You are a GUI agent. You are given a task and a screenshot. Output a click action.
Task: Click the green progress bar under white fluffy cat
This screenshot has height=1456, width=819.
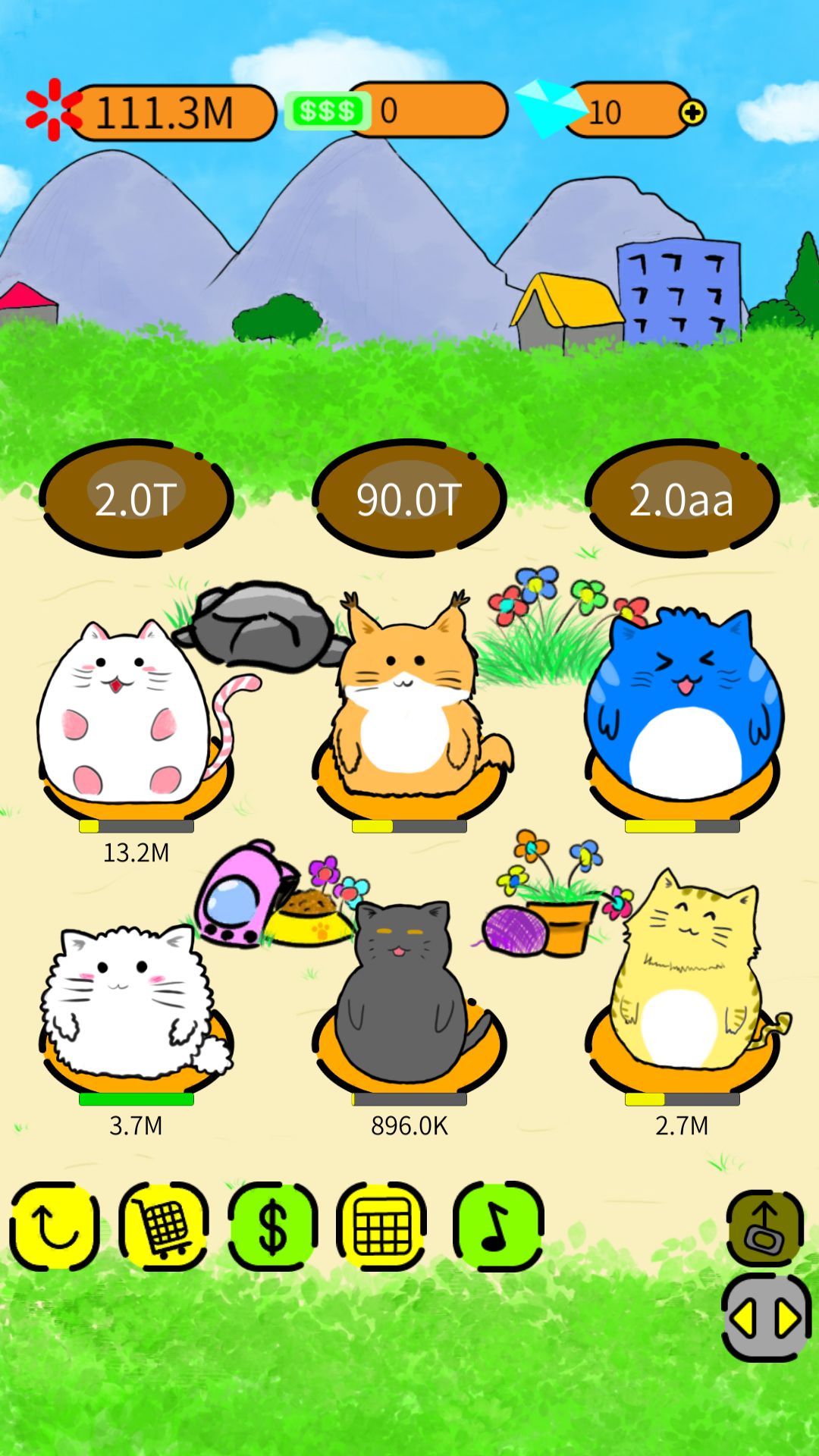coord(136,1098)
